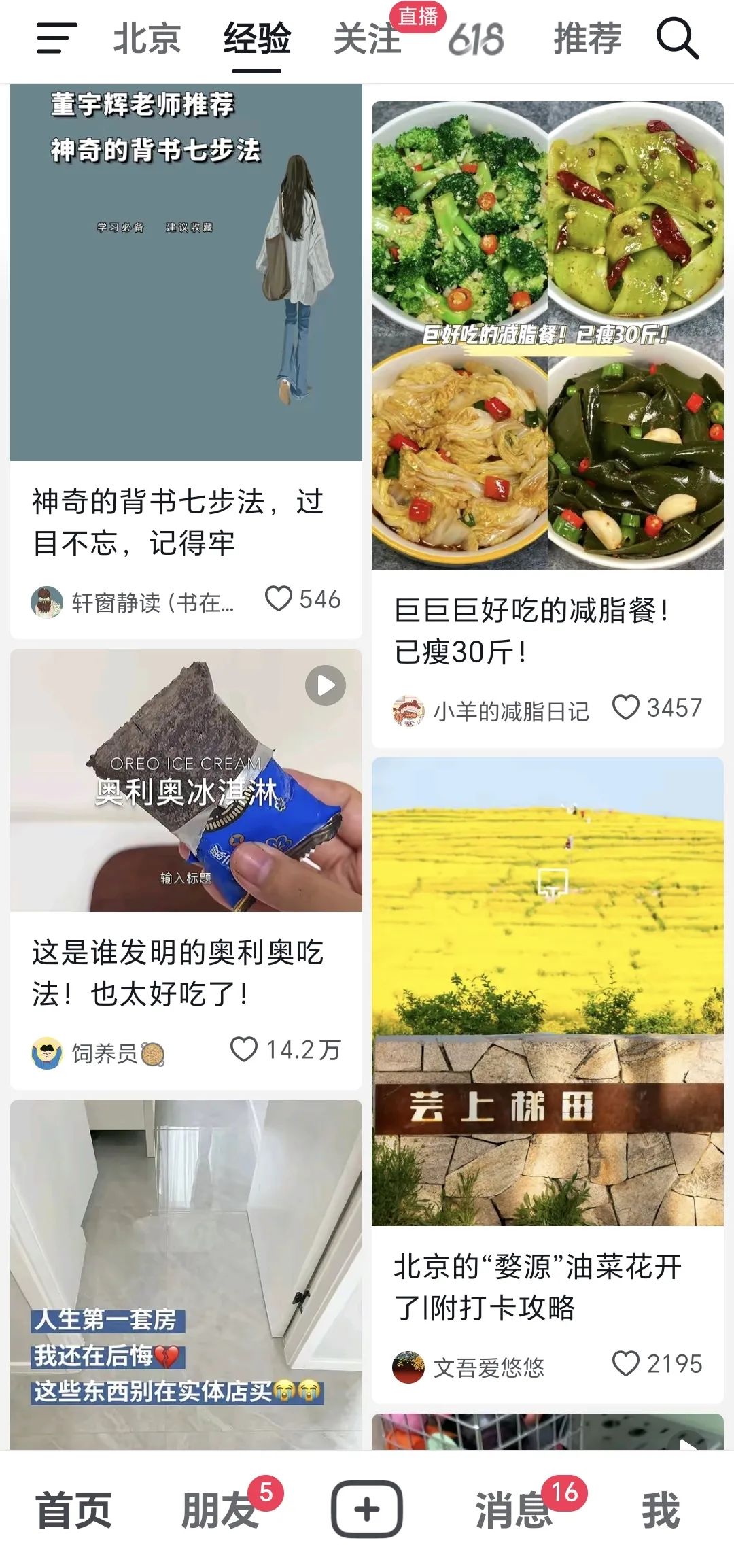This screenshot has height=1568, width=734.
Task: Open the 北京的婺源油菜花 post
Action: 547,991
